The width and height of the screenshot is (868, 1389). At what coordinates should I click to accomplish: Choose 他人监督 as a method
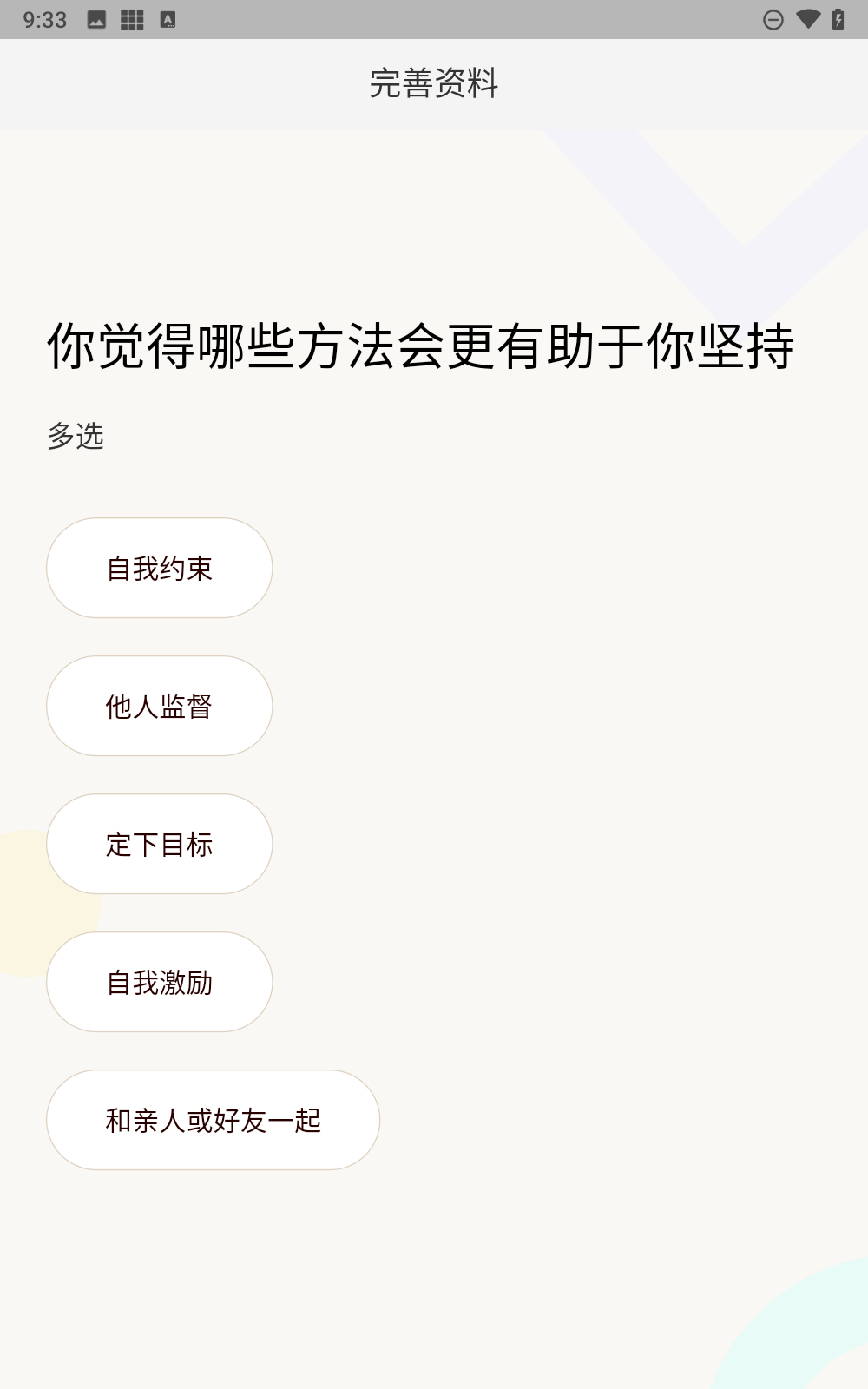coord(160,707)
